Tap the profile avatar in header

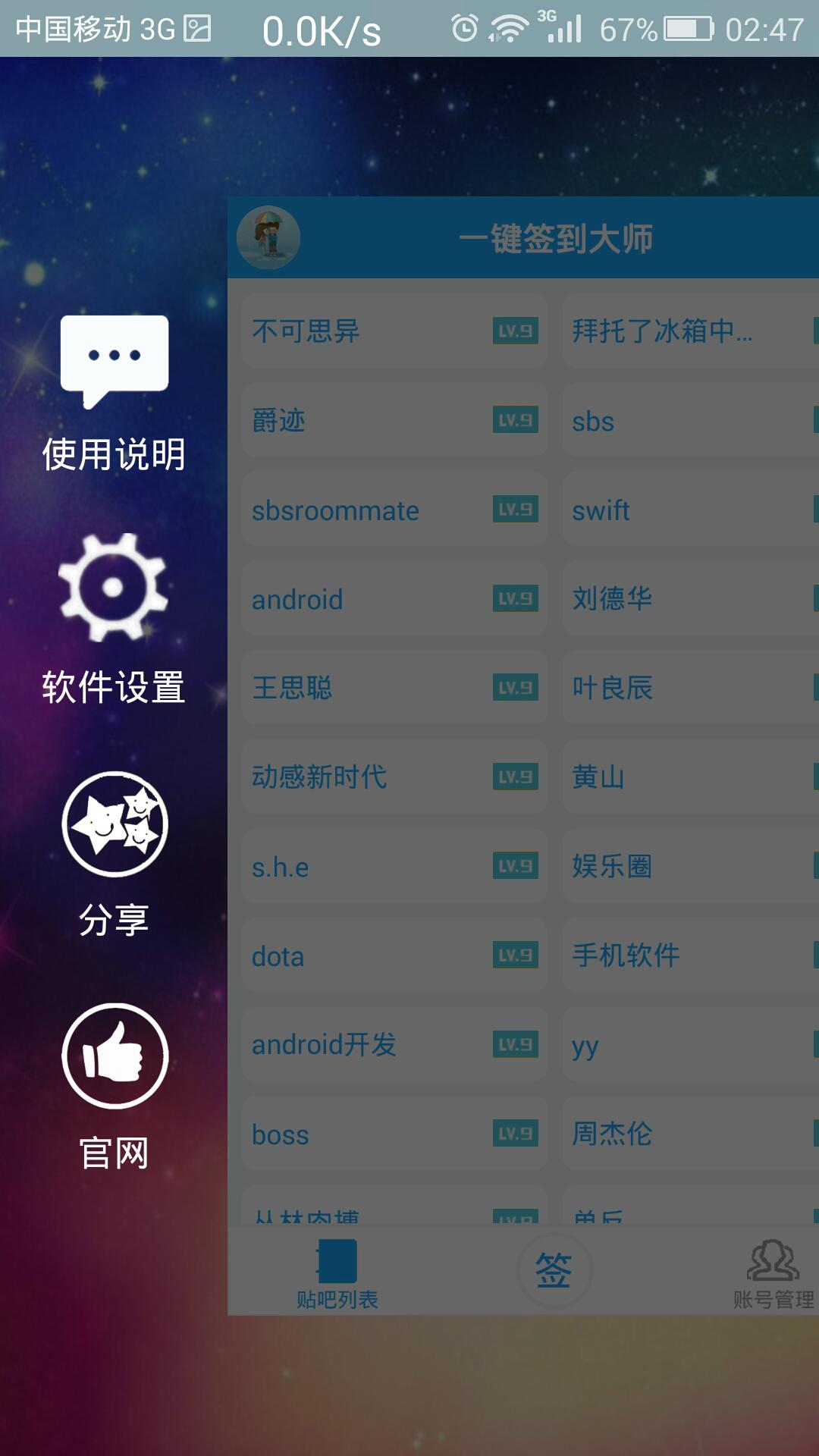coord(268,237)
